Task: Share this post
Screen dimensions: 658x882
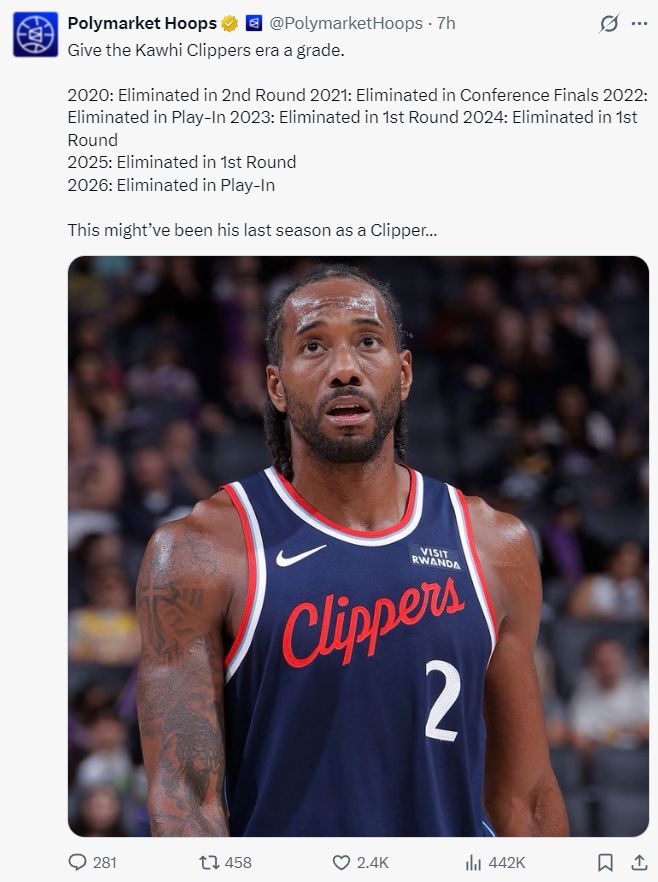Action: point(639,862)
